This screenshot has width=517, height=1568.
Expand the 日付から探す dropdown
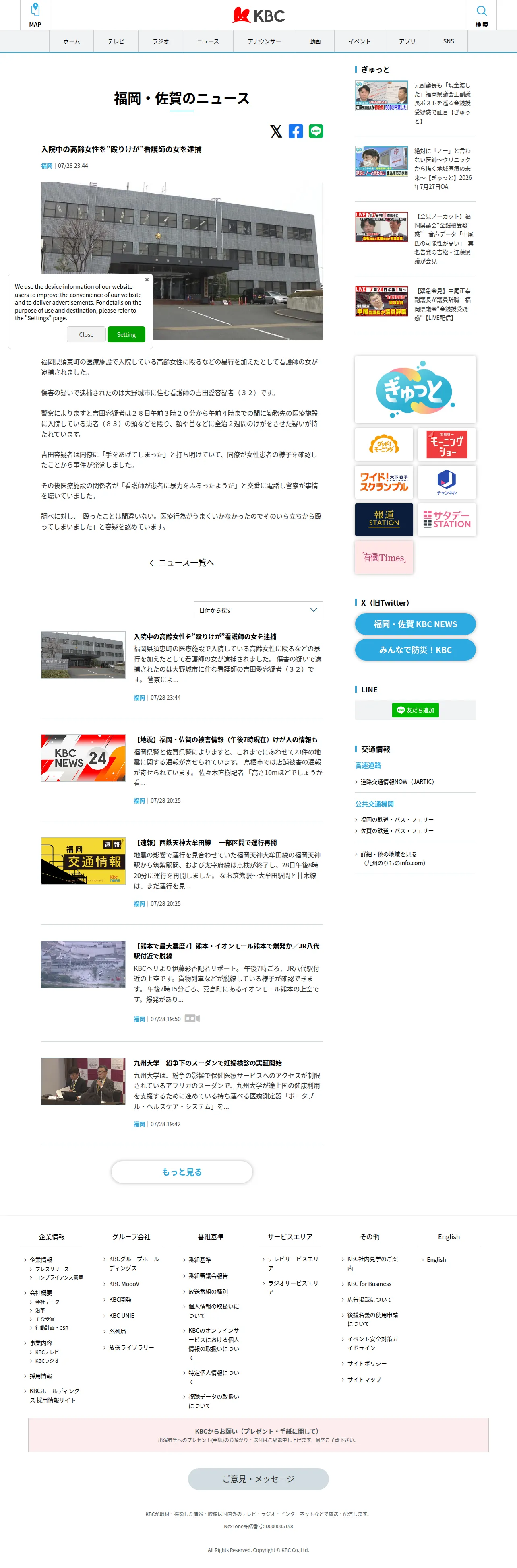coord(258,610)
